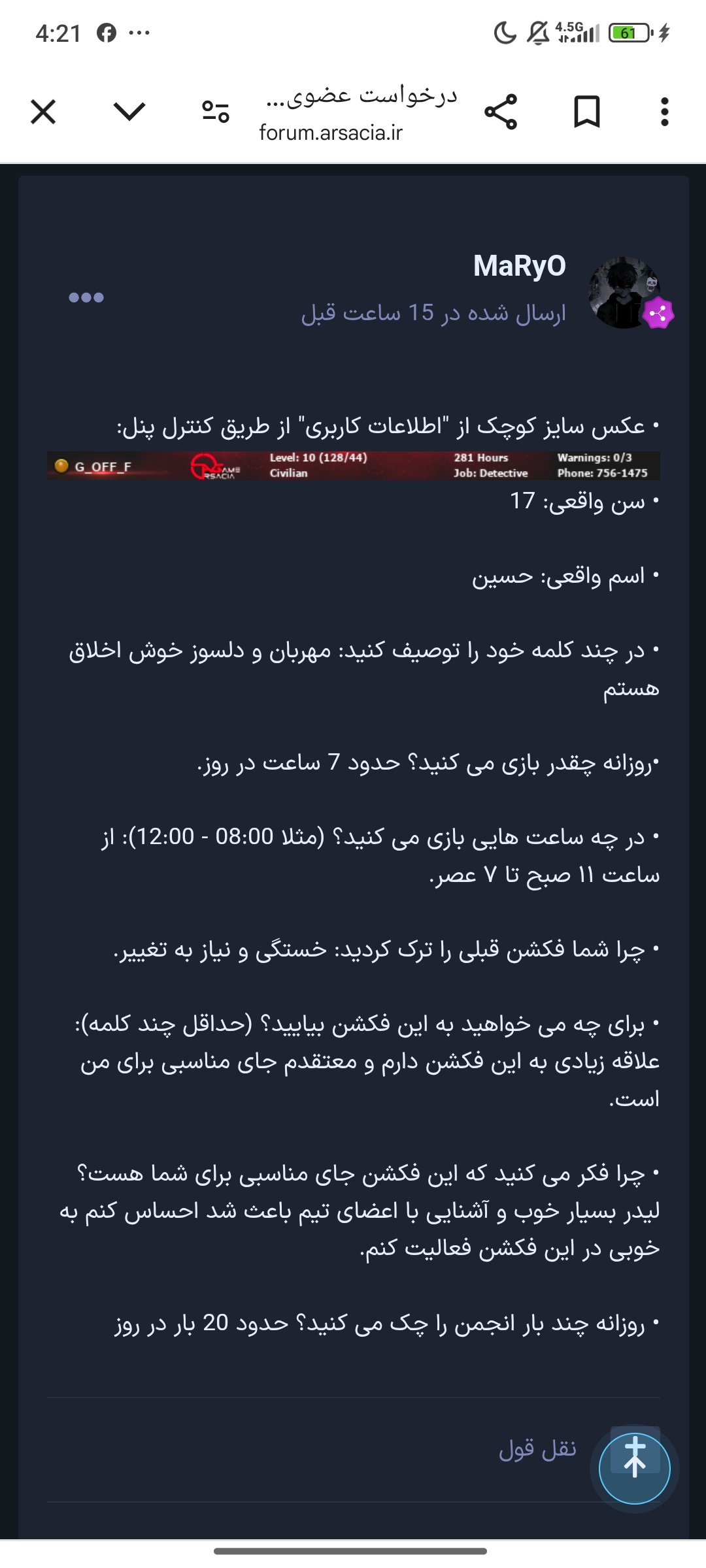
Task: Minimize the browser with the down chevron
Action: point(129,112)
